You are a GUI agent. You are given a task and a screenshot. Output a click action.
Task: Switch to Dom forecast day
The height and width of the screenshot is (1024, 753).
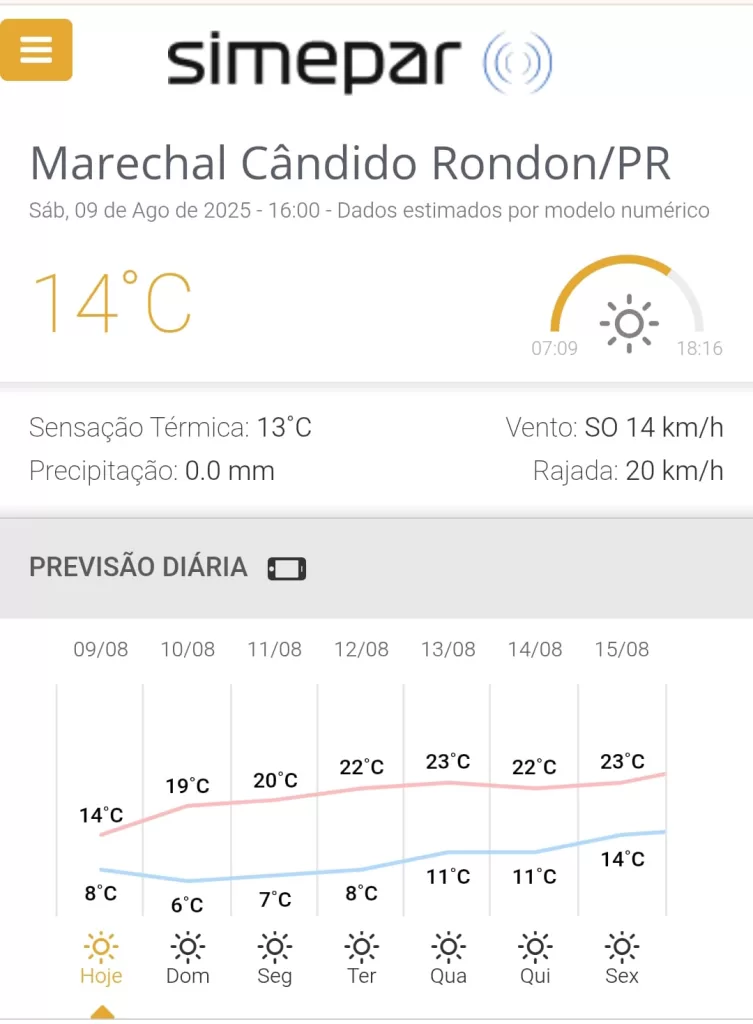[188, 958]
